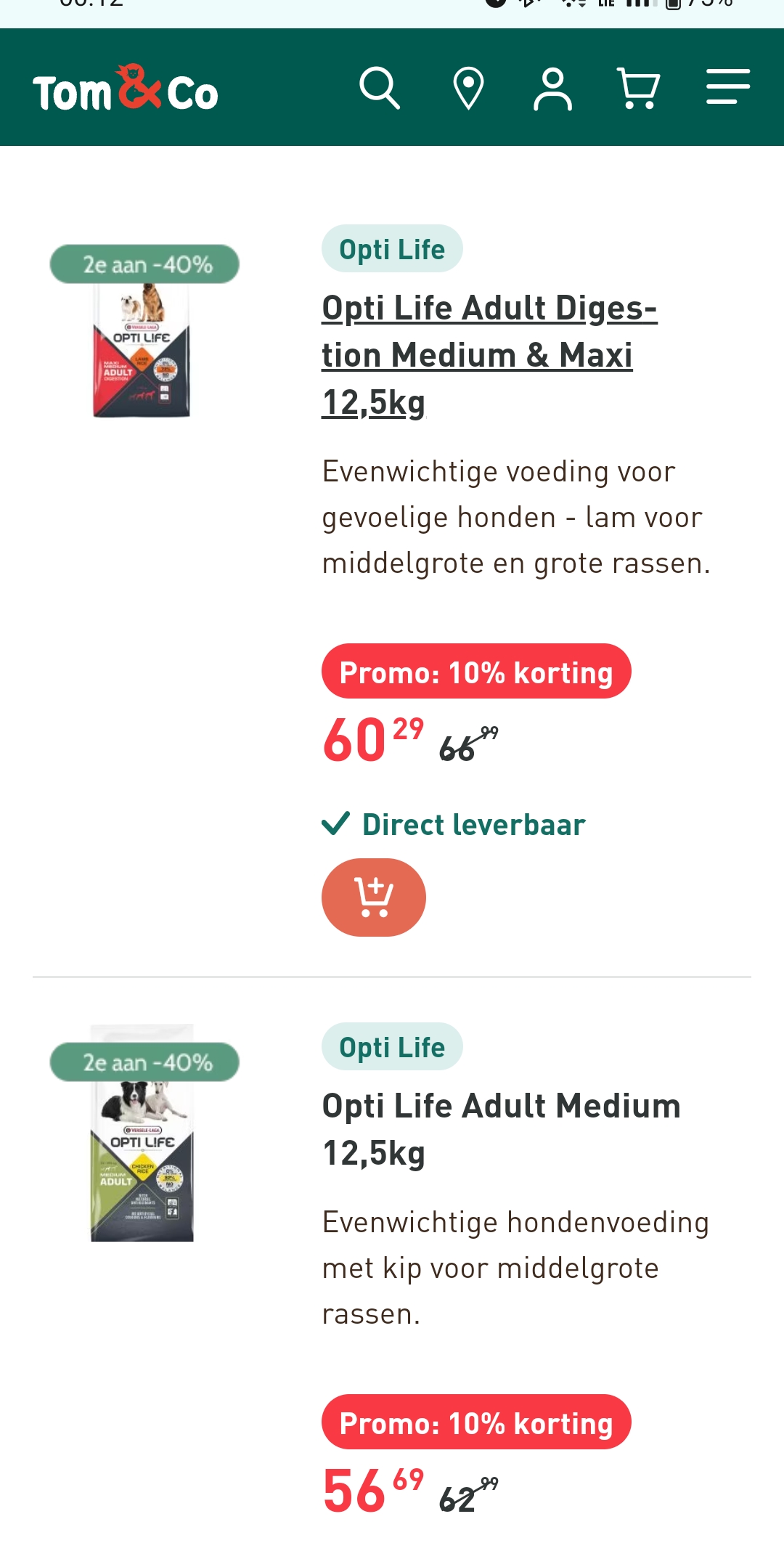Click the Opti Life brand tag on first product
Image resolution: width=784 pixels, height=1543 pixels.
[x=391, y=248]
